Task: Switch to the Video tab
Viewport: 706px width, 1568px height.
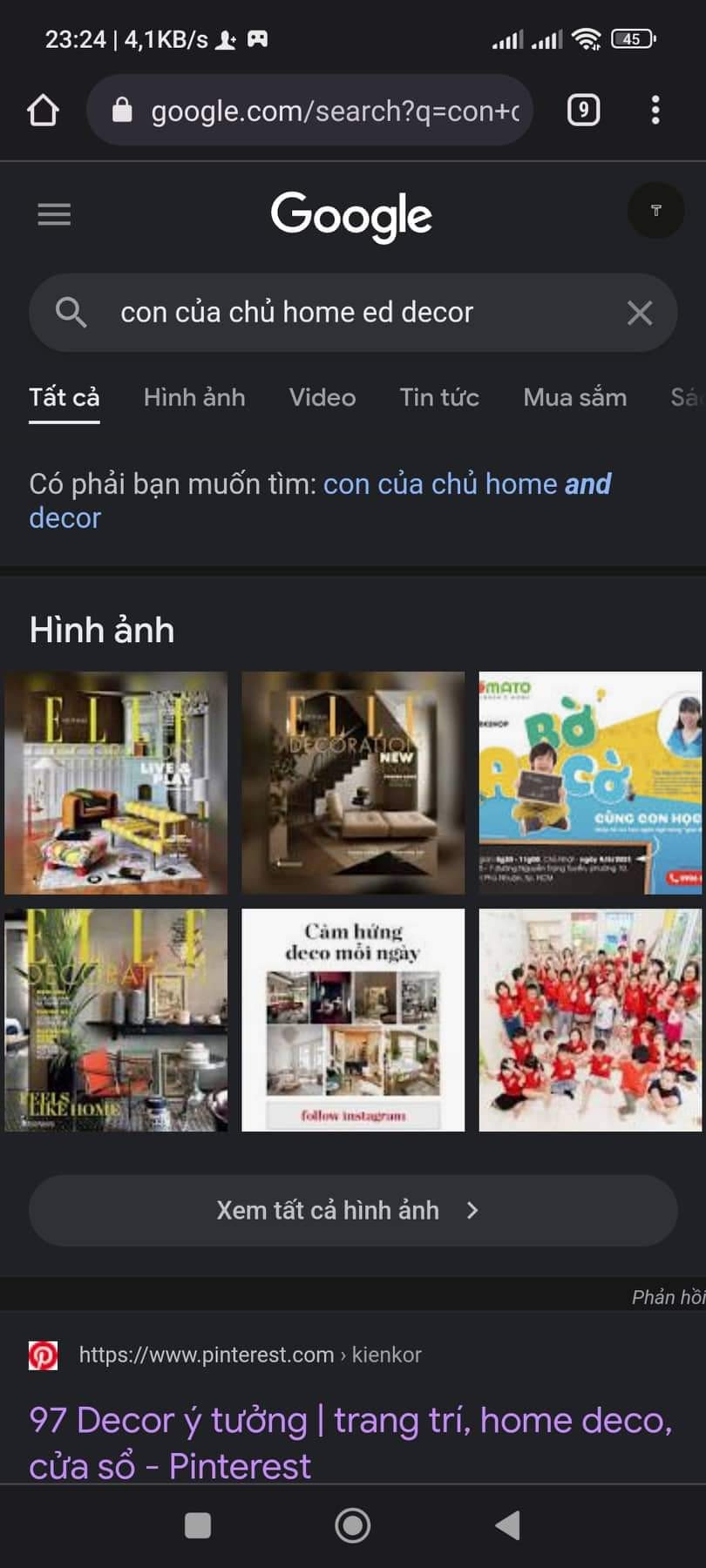Action: coord(322,397)
